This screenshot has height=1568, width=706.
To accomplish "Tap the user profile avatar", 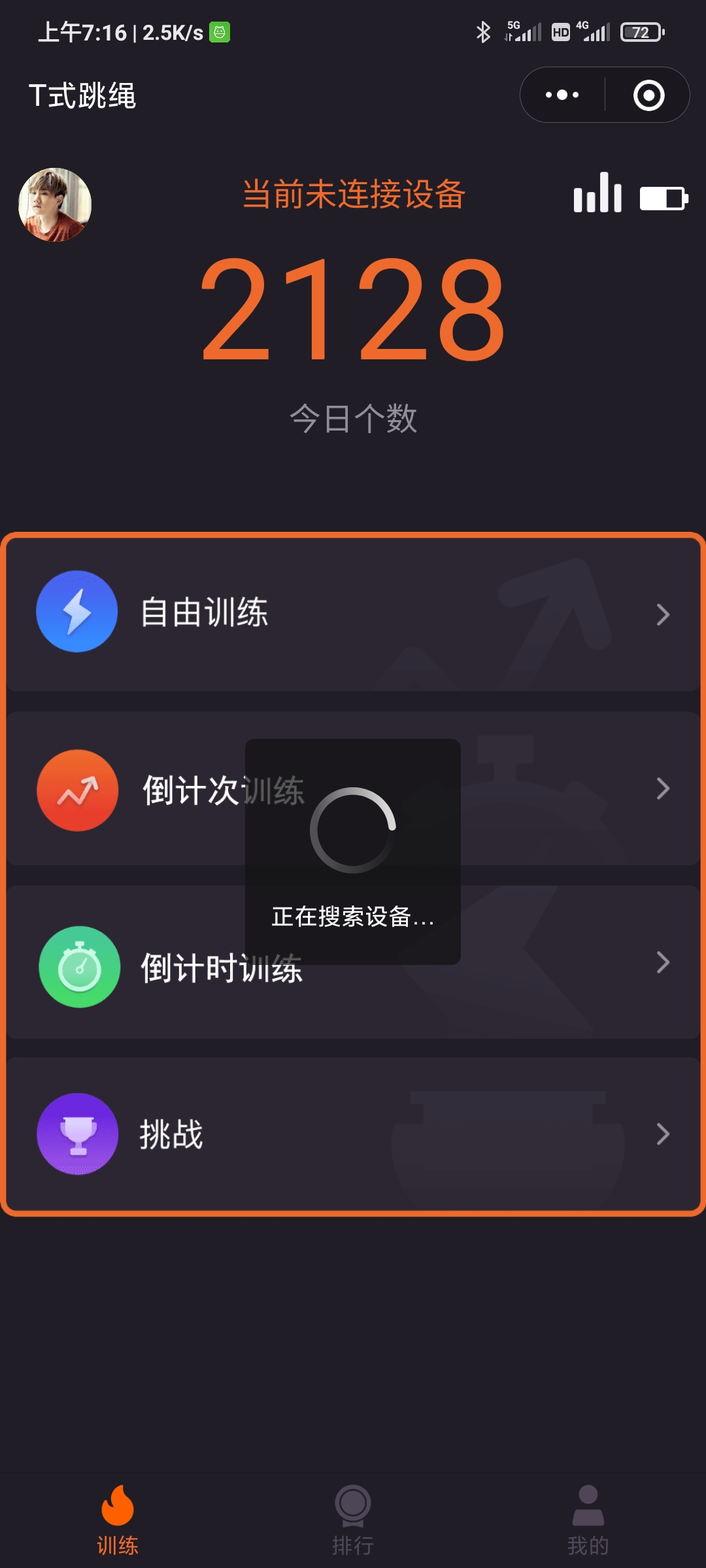I will coord(55,204).
